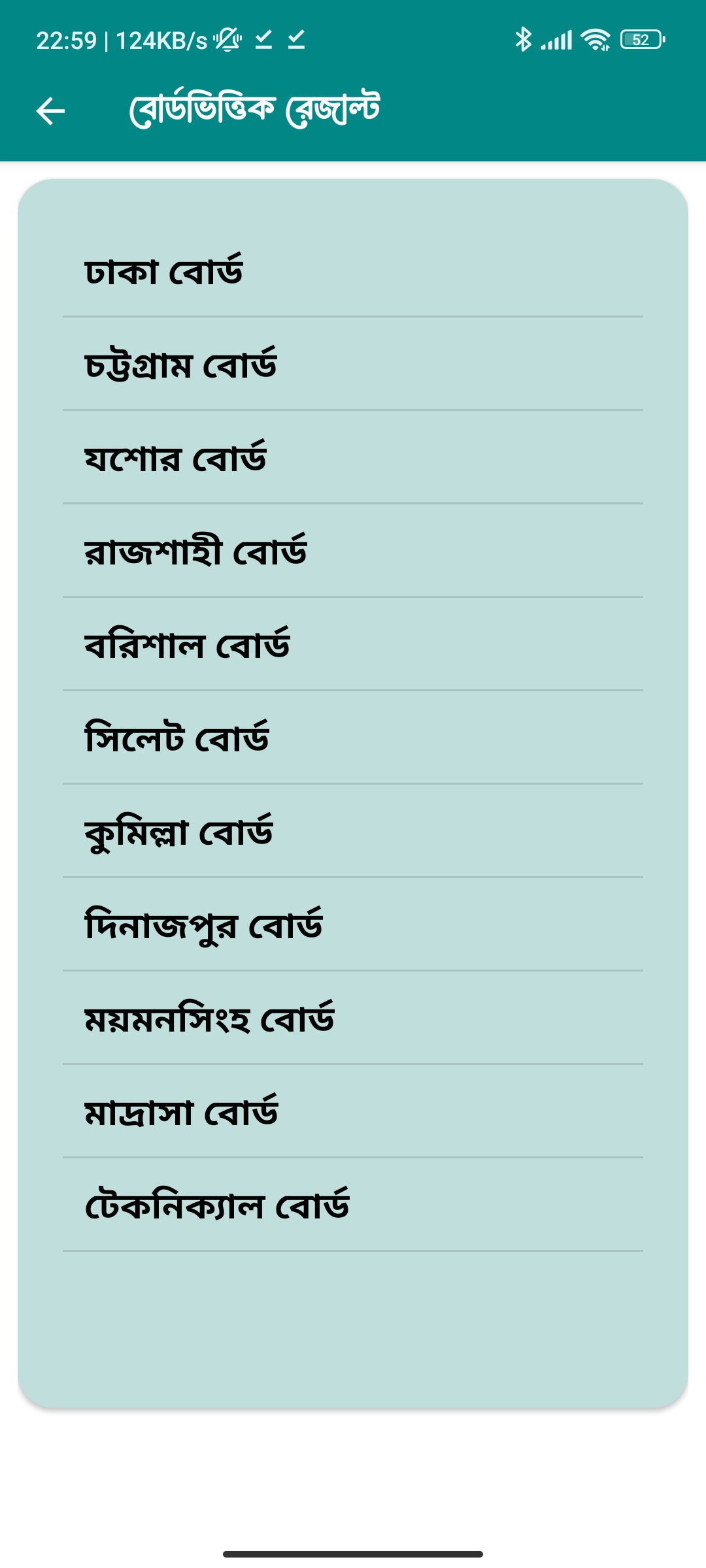The width and height of the screenshot is (706, 1568).
Task: Open কুমিল্লা বোর্ড results
Action: click(353, 831)
